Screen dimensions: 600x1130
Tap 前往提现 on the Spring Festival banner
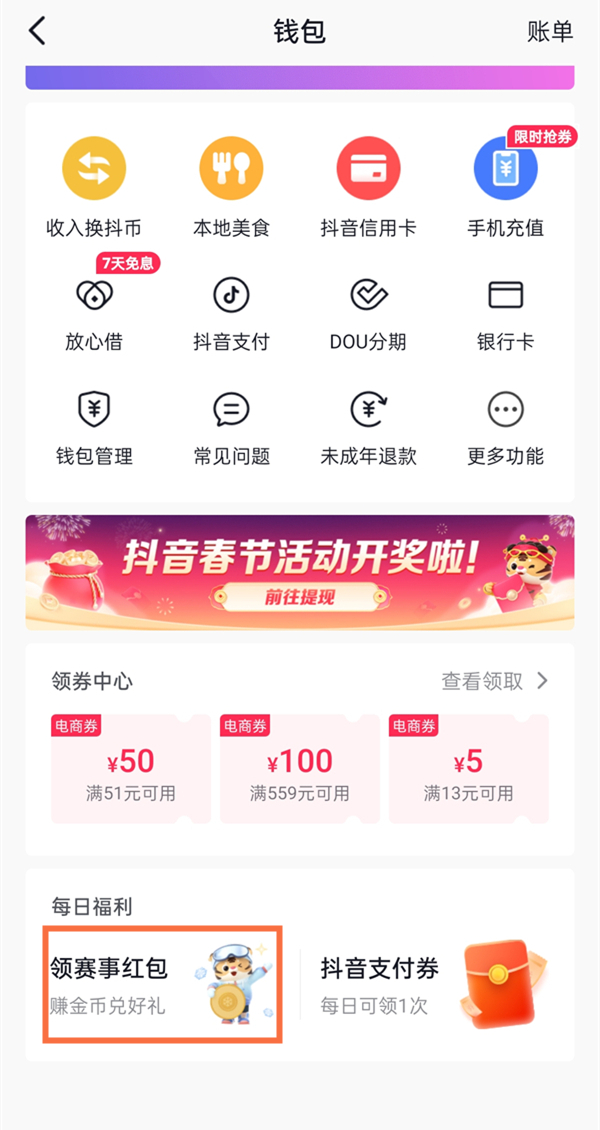click(300, 598)
